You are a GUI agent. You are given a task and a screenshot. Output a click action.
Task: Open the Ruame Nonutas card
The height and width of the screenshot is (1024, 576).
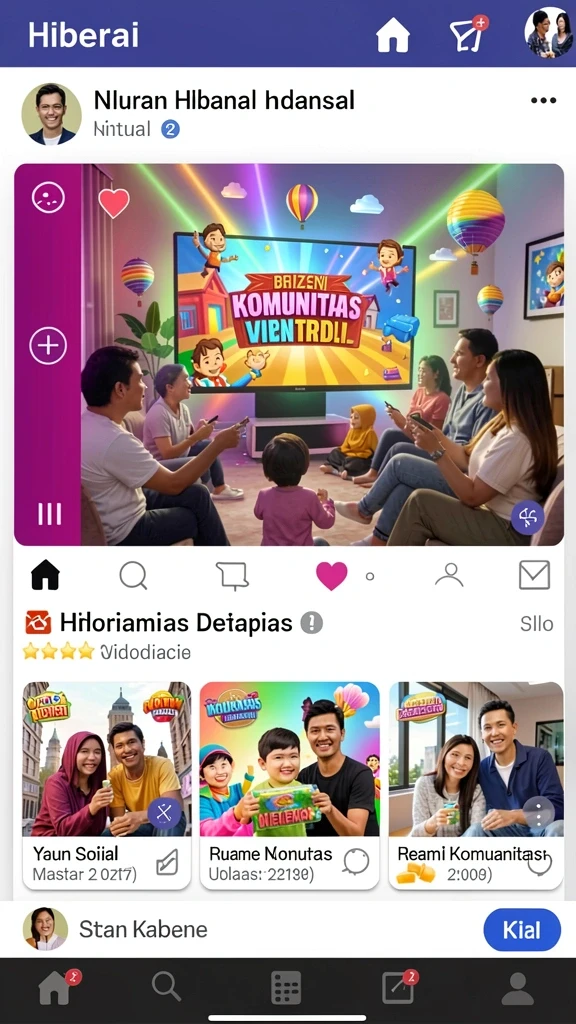[289, 786]
